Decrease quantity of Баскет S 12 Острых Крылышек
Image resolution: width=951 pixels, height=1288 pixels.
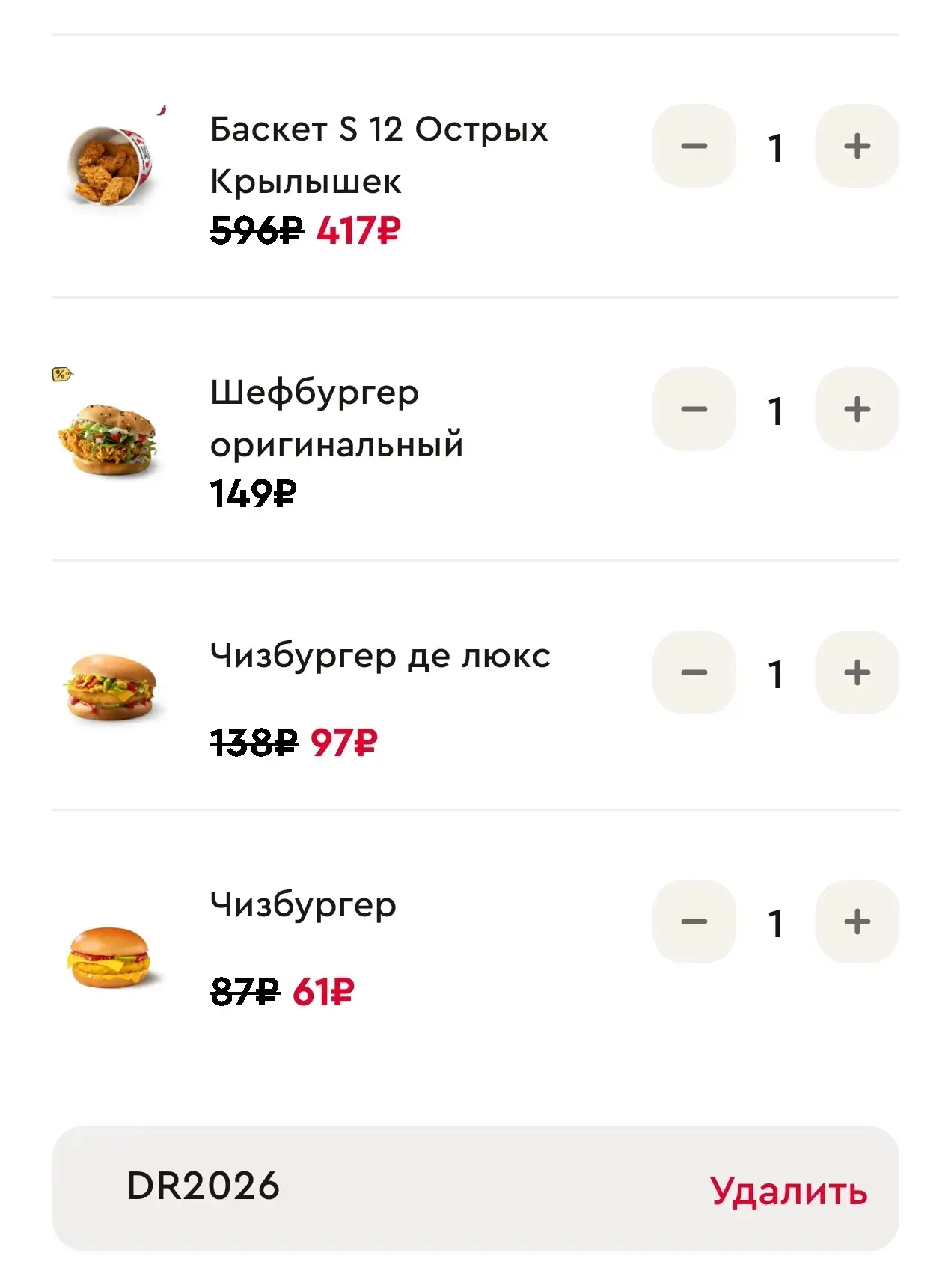(694, 146)
